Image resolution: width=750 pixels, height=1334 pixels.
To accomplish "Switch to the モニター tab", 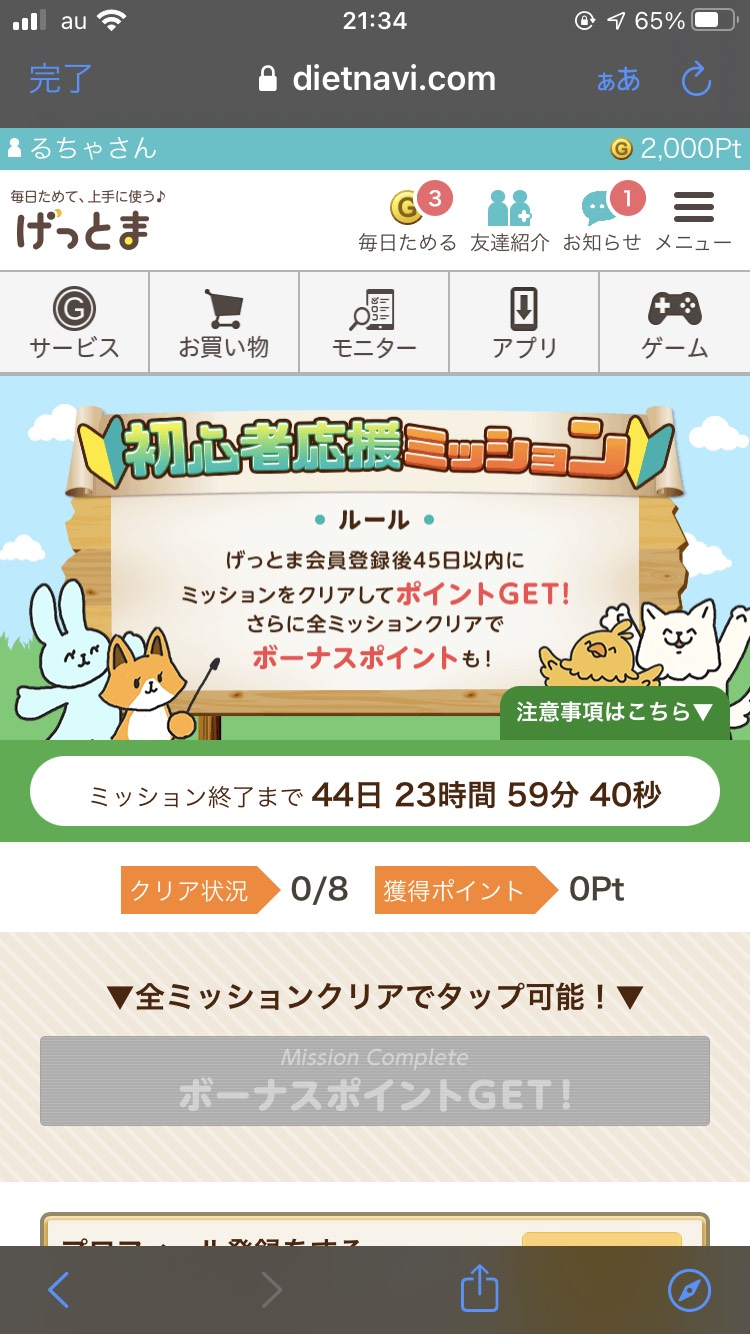I will pyautogui.click(x=374, y=322).
